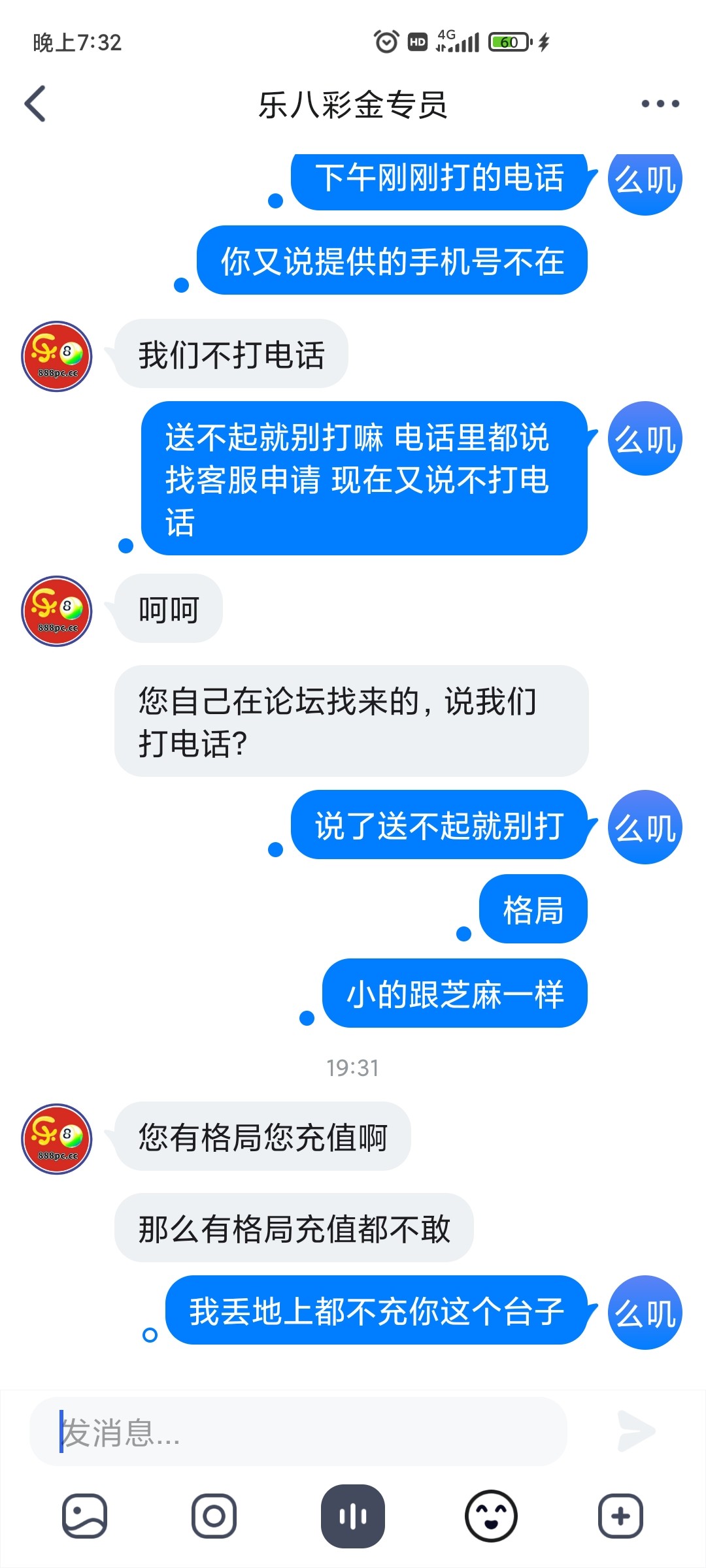This screenshot has width=706, height=1568.
Task: Open the photo gallery picker
Action: [84, 1516]
